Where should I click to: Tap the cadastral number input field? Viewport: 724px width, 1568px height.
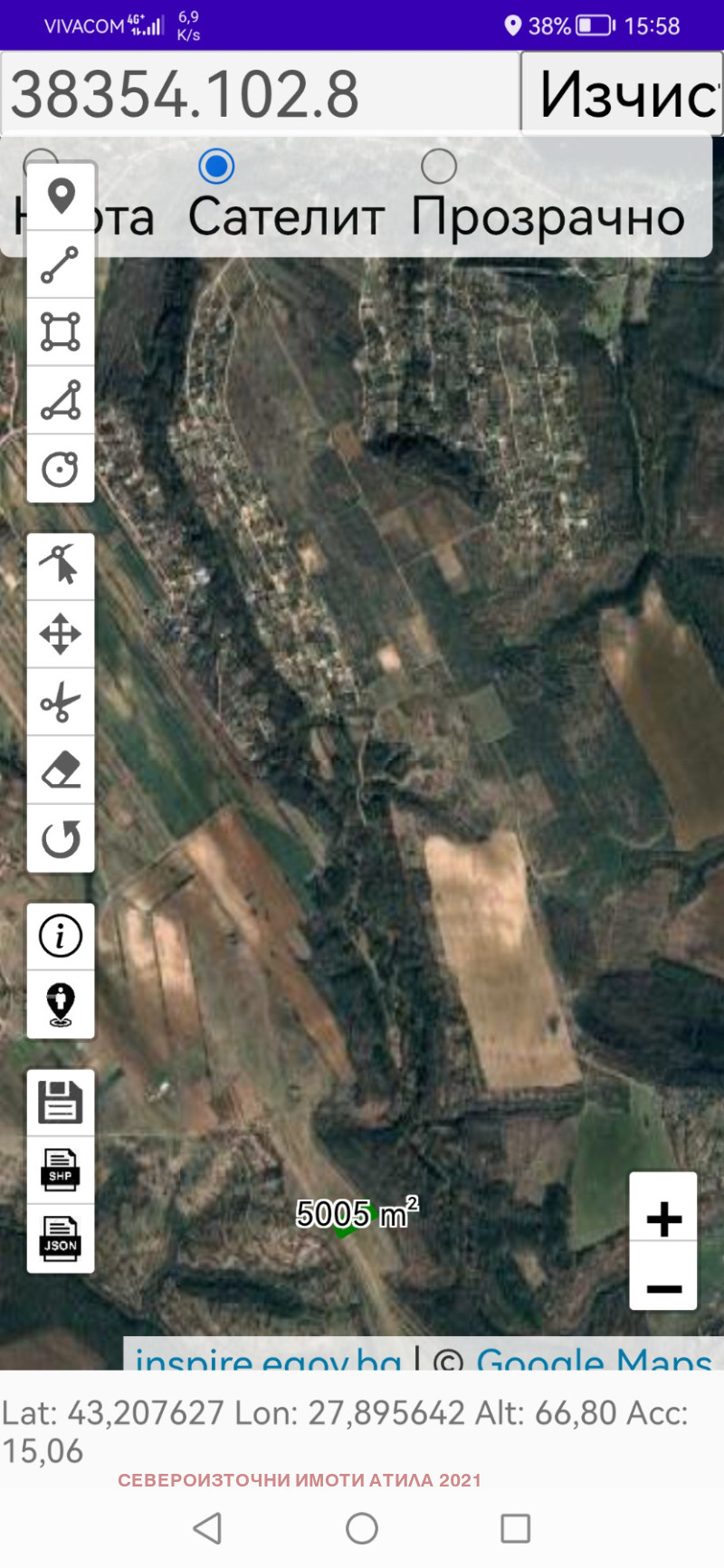(x=261, y=93)
